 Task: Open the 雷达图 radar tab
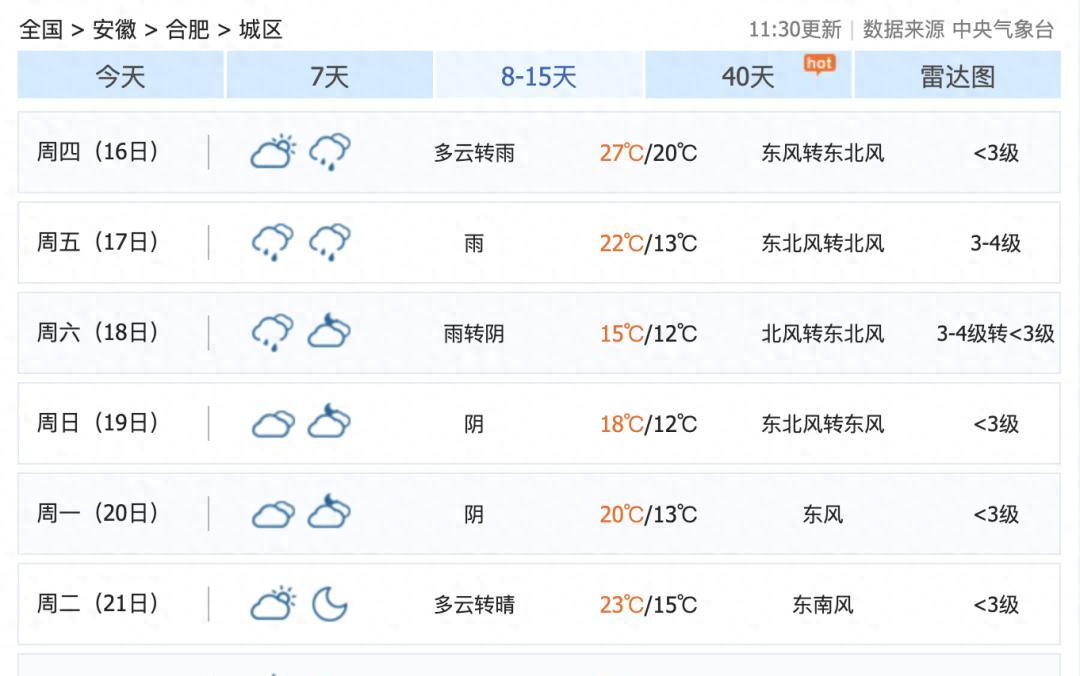pos(957,76)
